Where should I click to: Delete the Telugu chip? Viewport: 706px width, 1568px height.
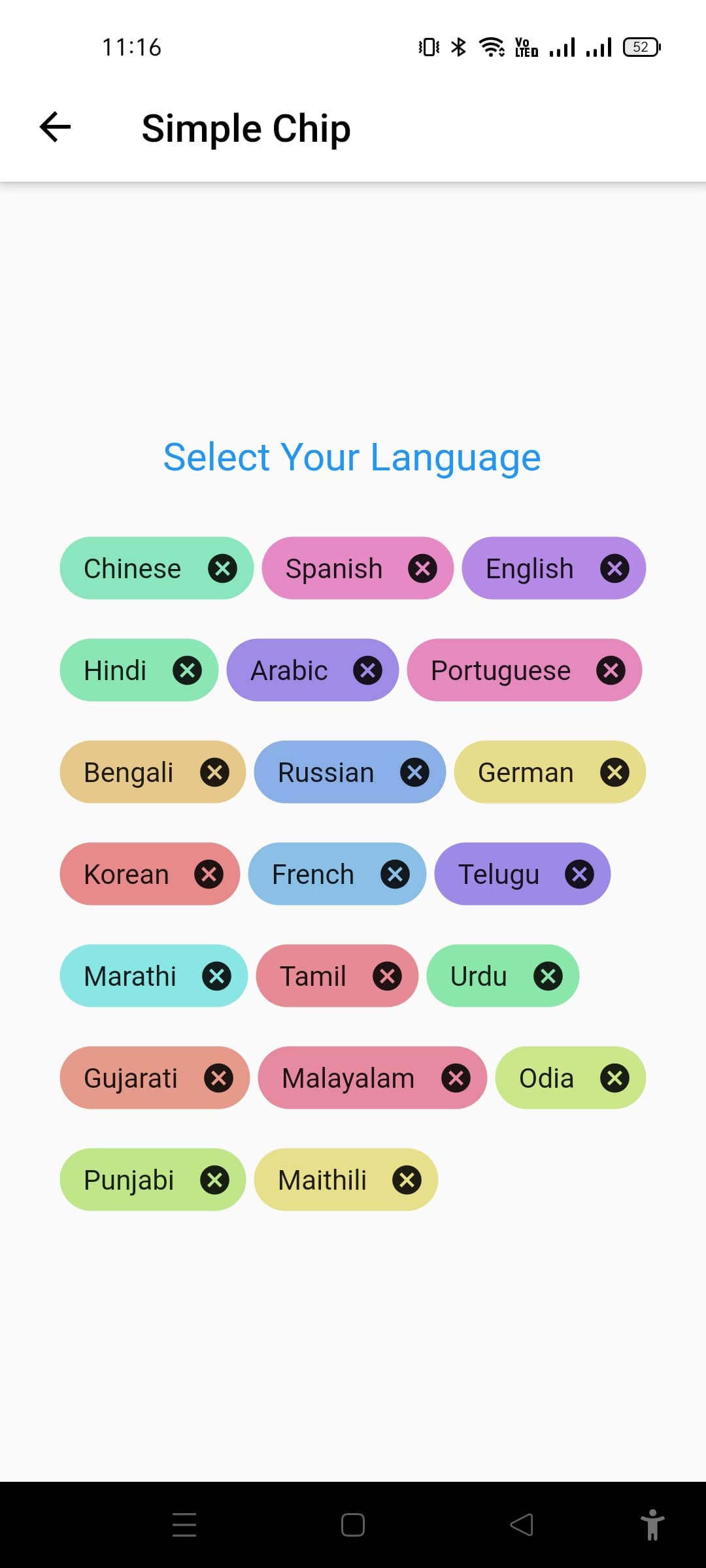[x=579, y=874]
